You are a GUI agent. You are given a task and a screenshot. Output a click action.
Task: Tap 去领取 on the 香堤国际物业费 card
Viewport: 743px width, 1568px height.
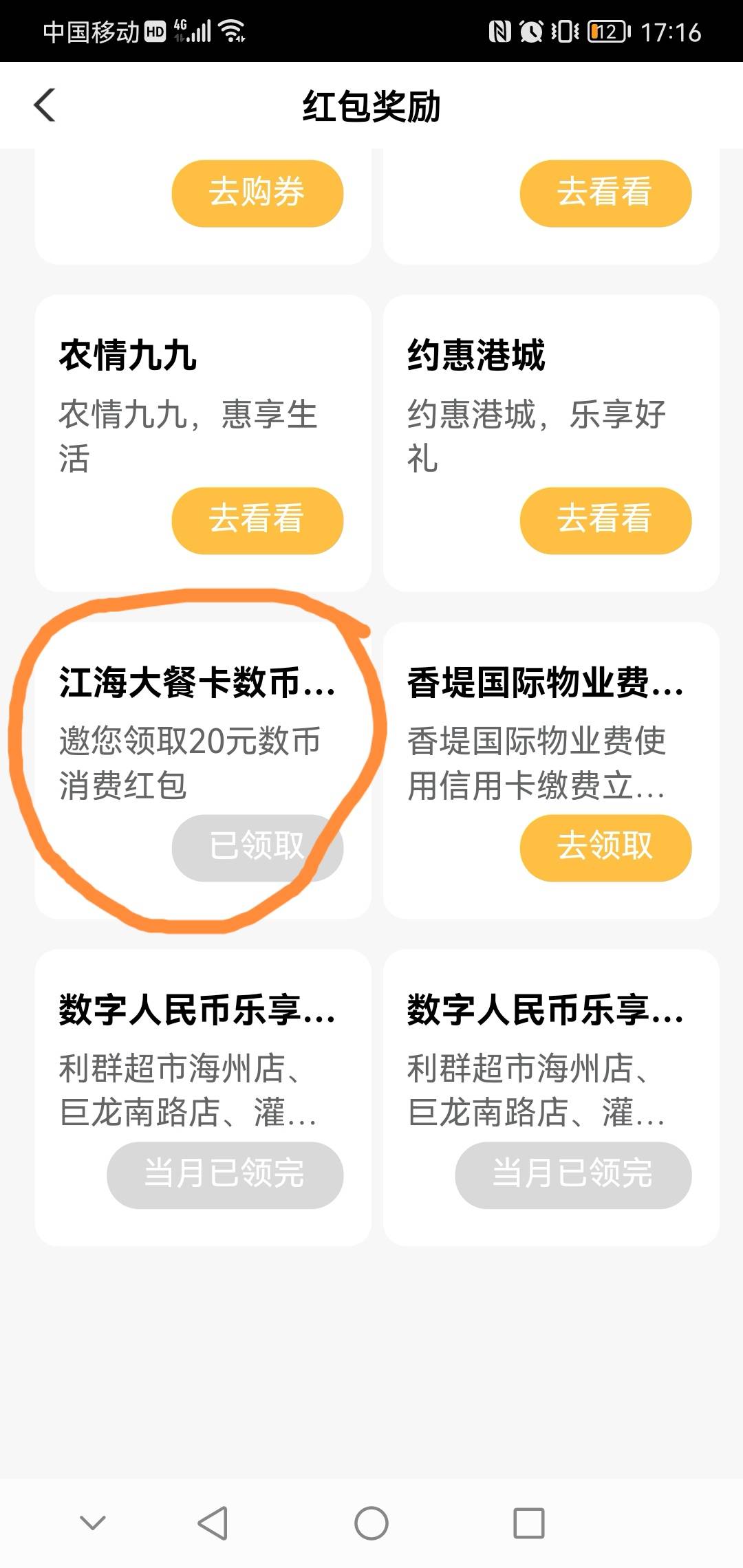605,848
